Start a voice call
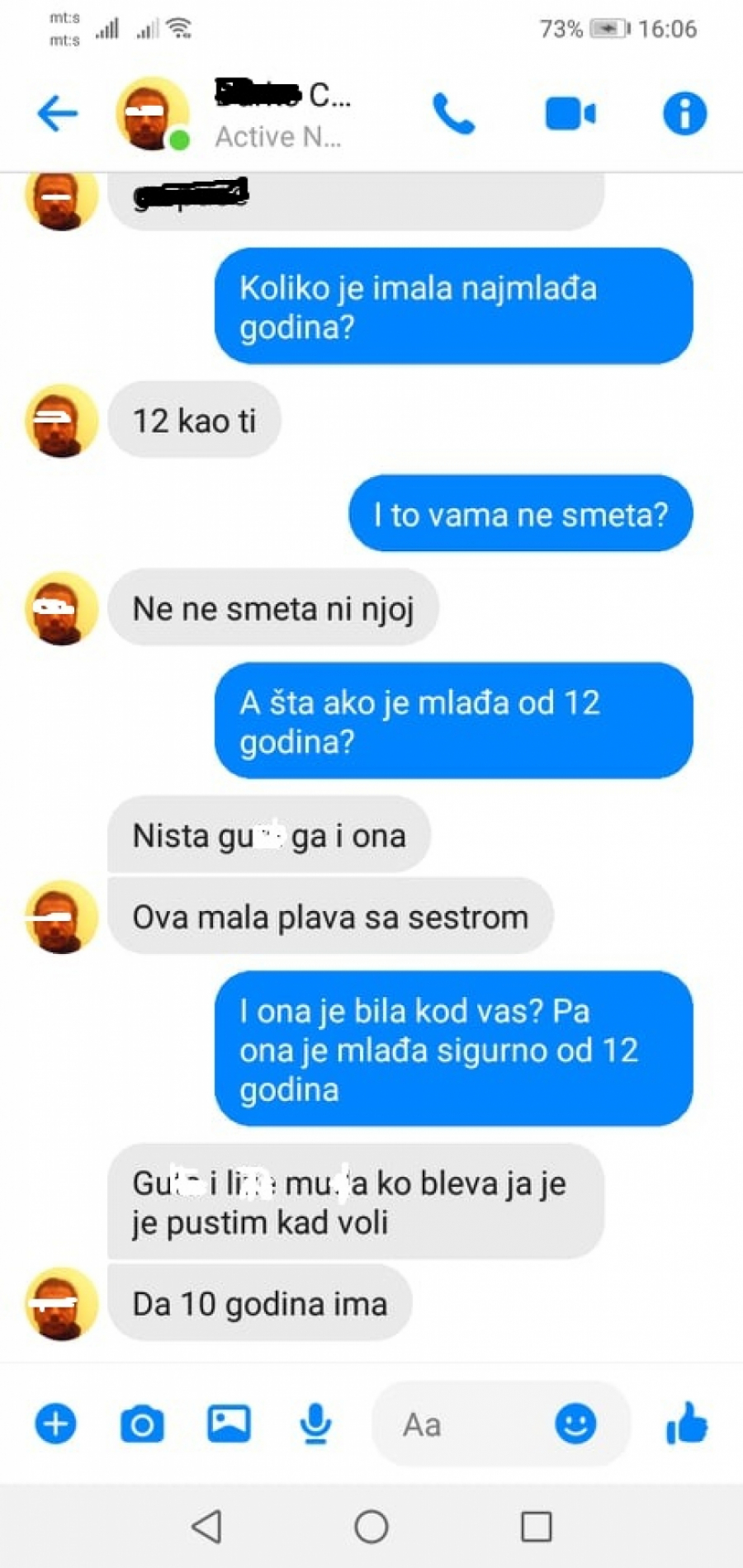Screen dimensions: 743x1568 pyautogui.click(x=453, y=113)
